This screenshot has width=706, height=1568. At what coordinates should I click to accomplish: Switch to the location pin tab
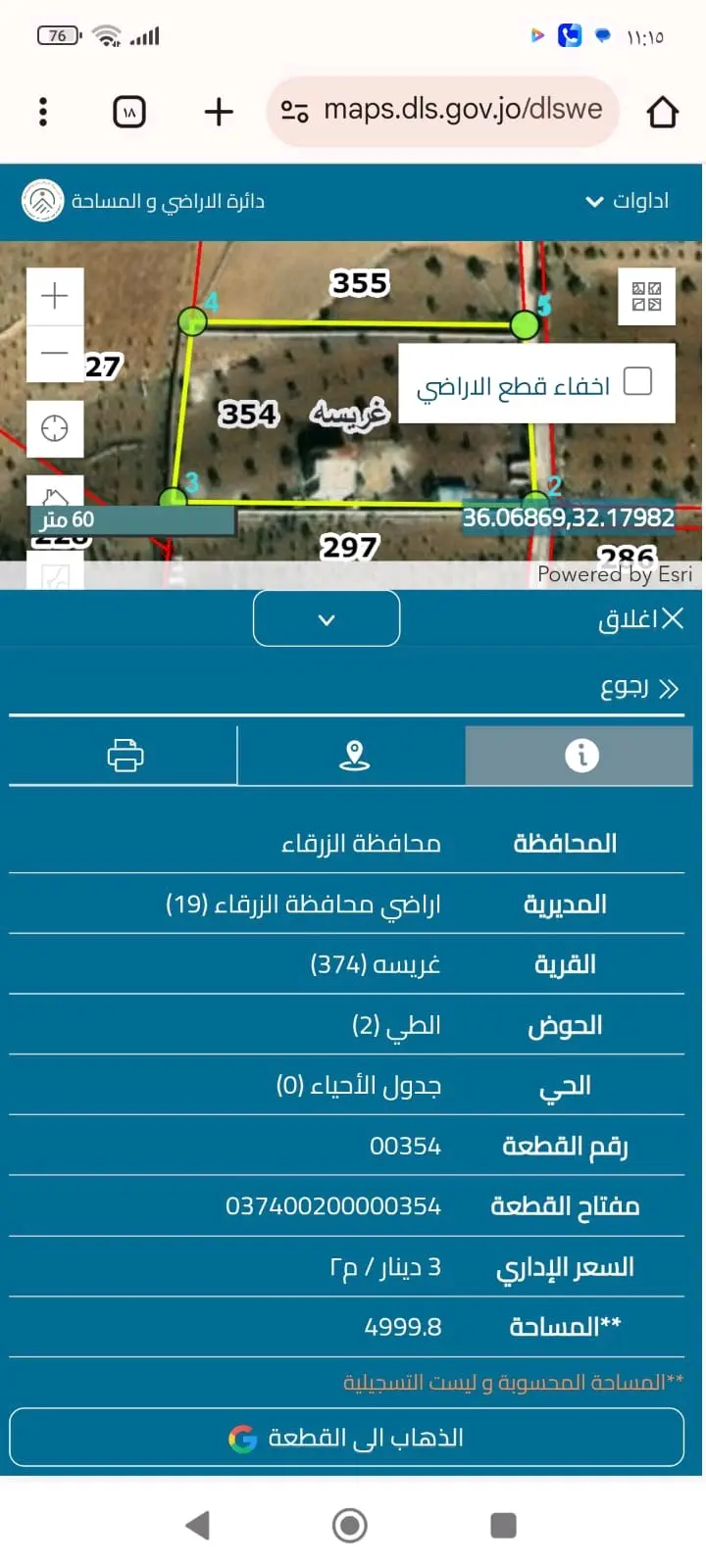tap(353, 756)
